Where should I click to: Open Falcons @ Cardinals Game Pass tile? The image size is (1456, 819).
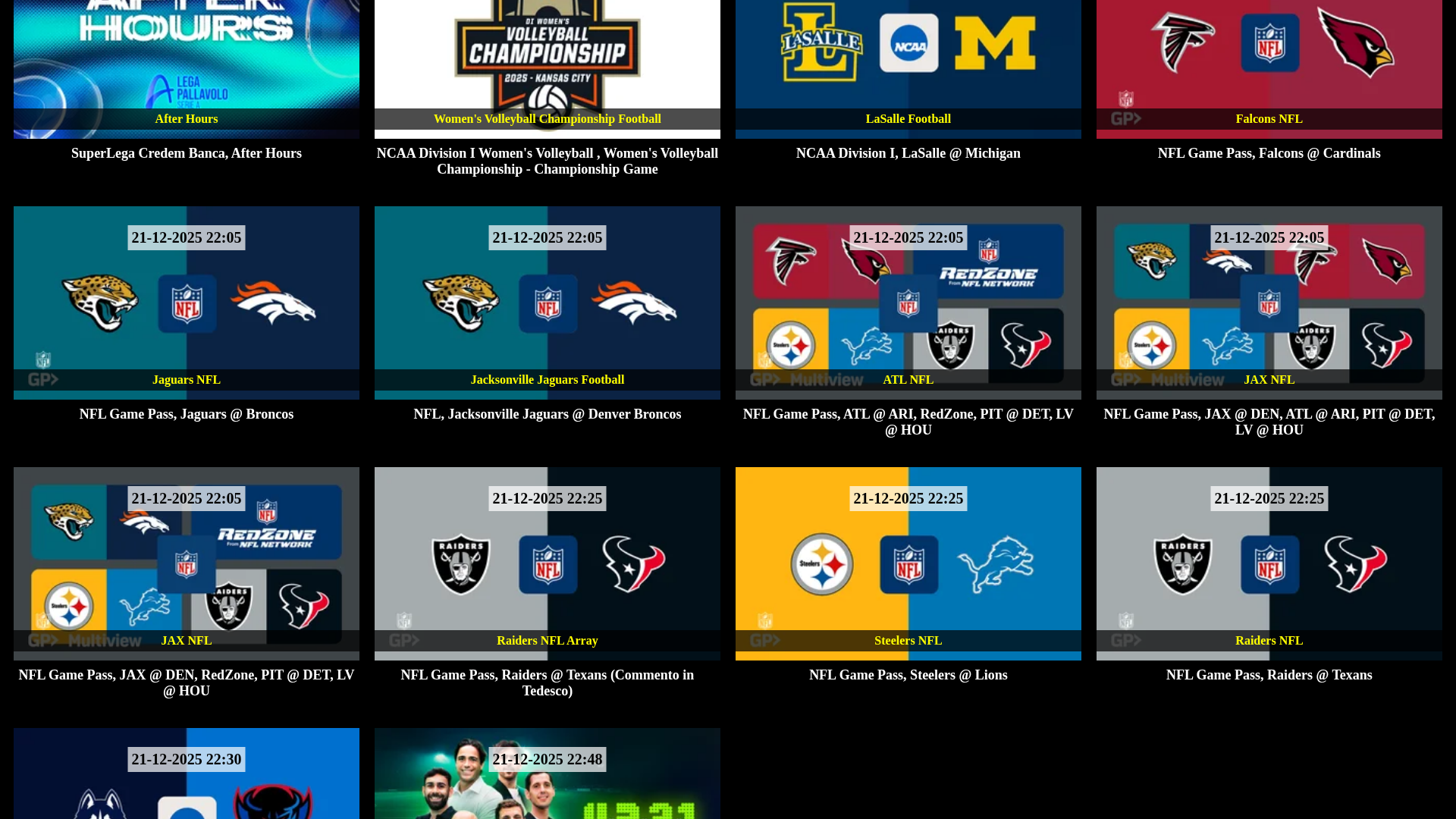(1269, 68)
